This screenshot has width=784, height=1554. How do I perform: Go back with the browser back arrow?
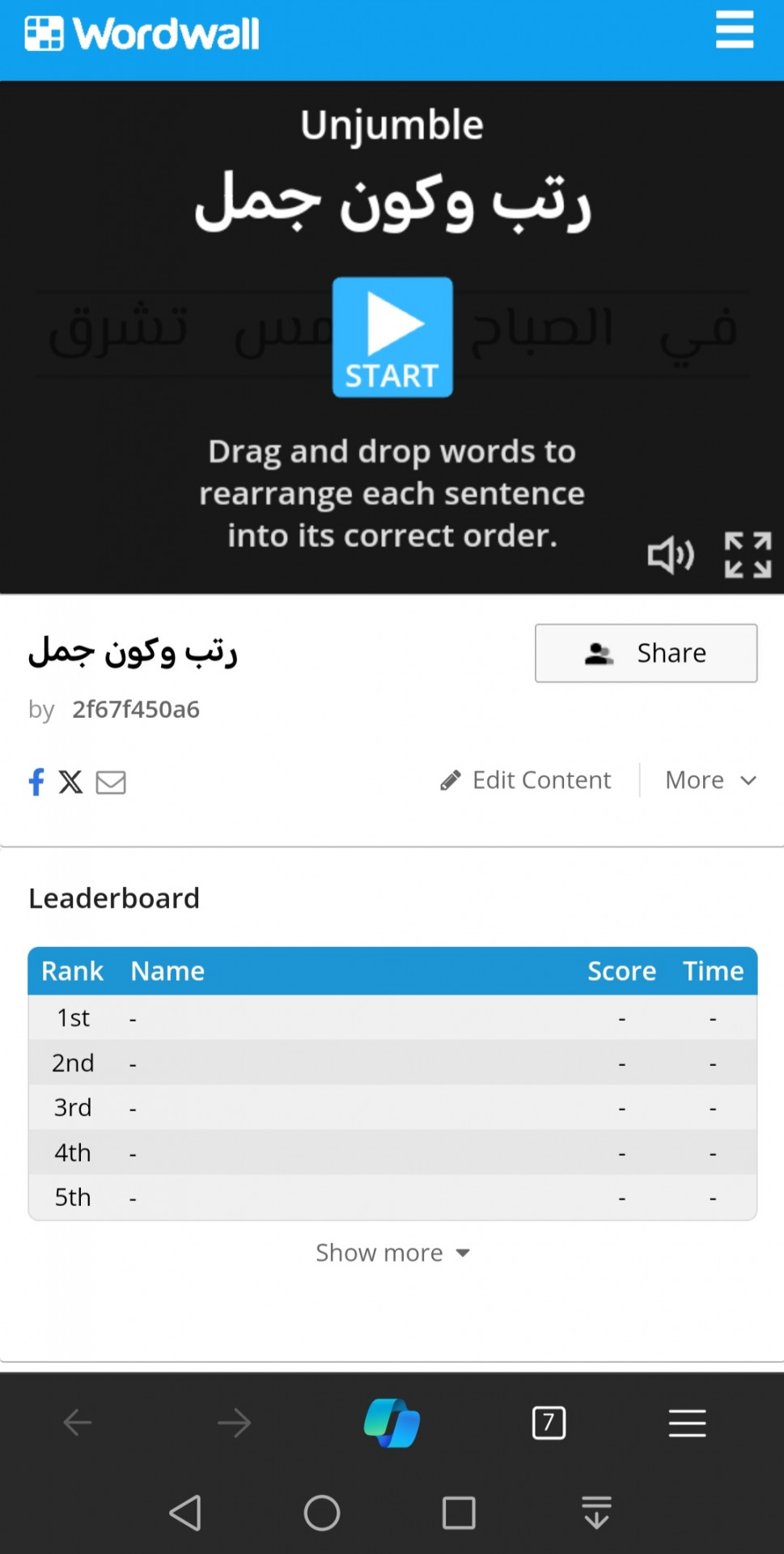pyautogui.click(x=78, y=1423)
